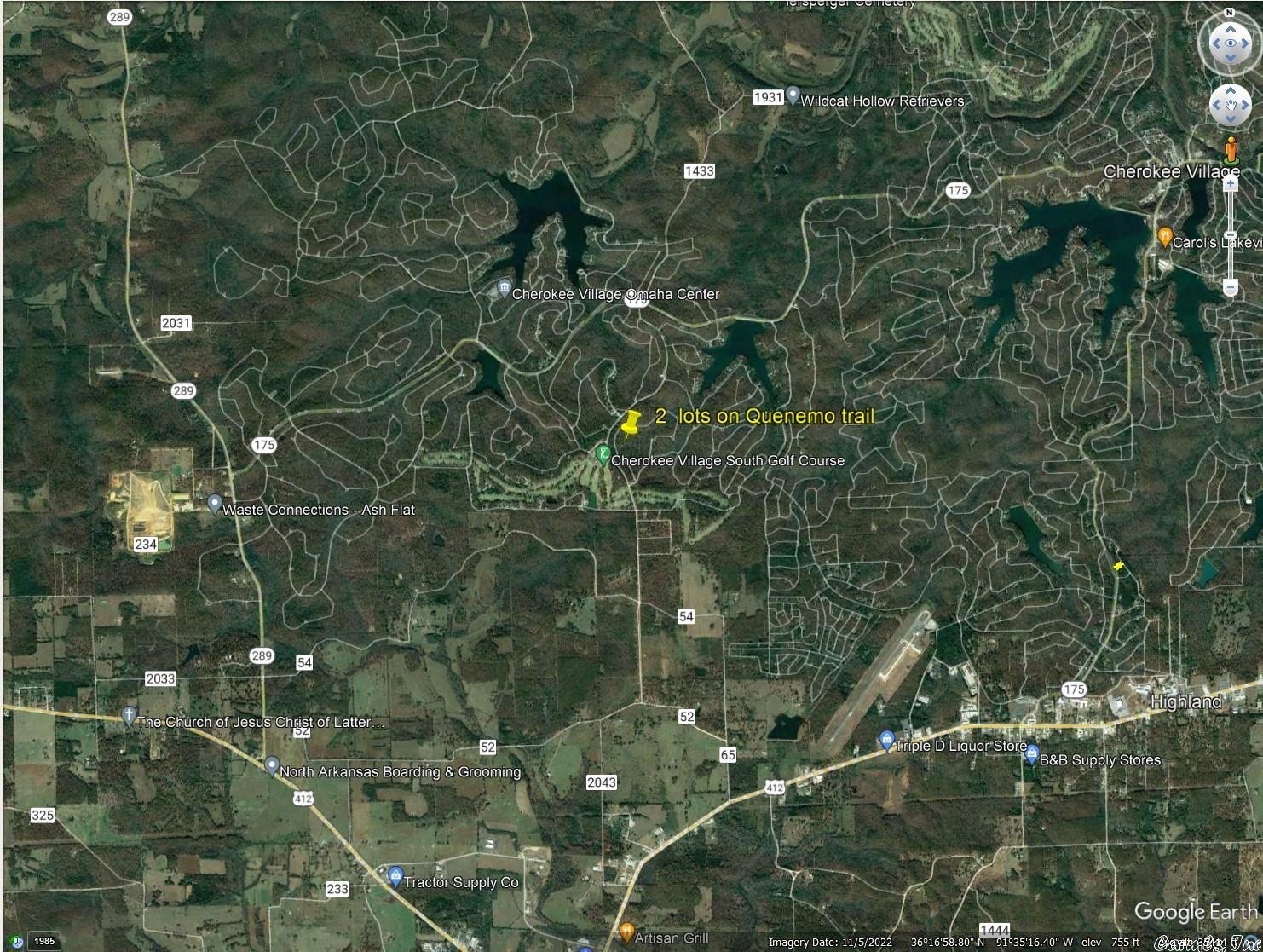Open North Arkansas Boarding & Grooming marker
The image size is (1263, 952).
point(272,765)
